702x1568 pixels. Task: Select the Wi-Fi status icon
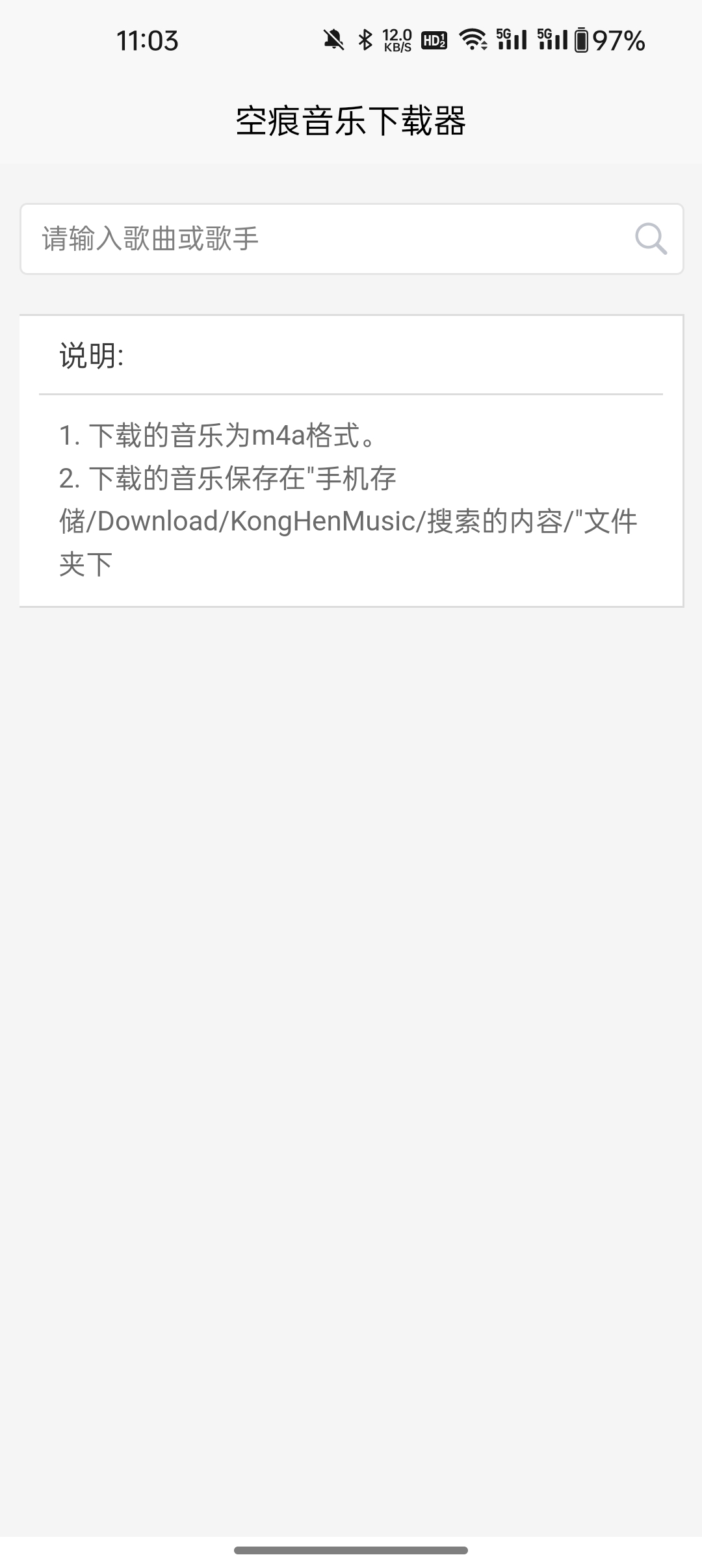point(473,40)
